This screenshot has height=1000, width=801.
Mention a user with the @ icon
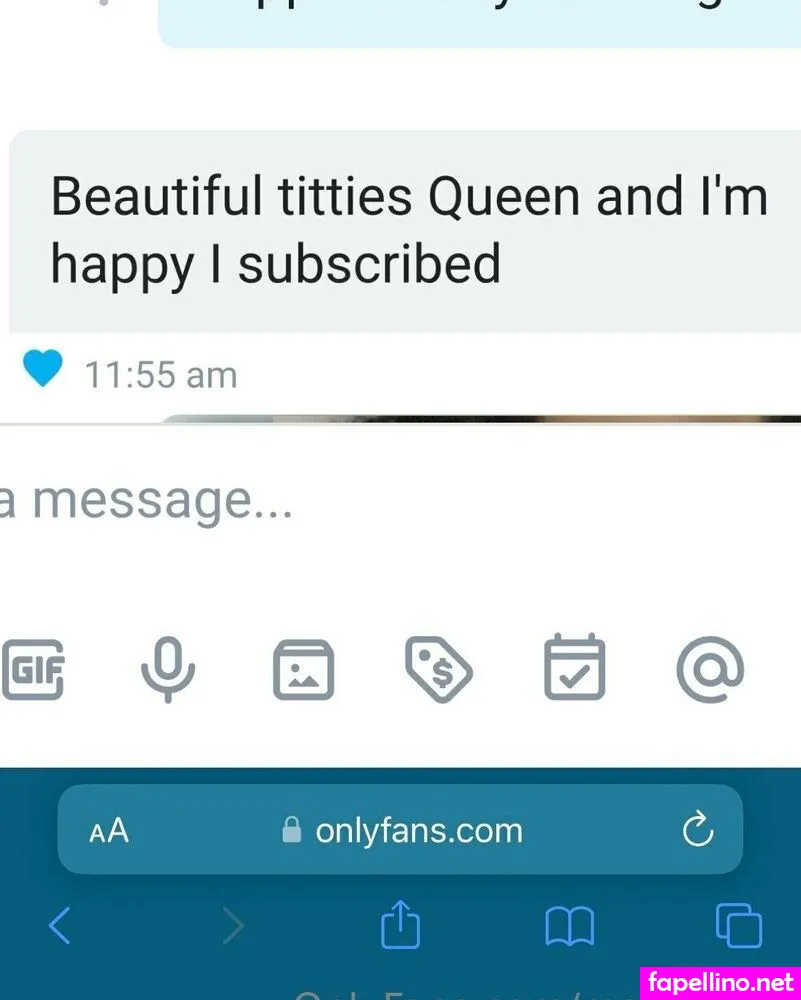(710, 667)
